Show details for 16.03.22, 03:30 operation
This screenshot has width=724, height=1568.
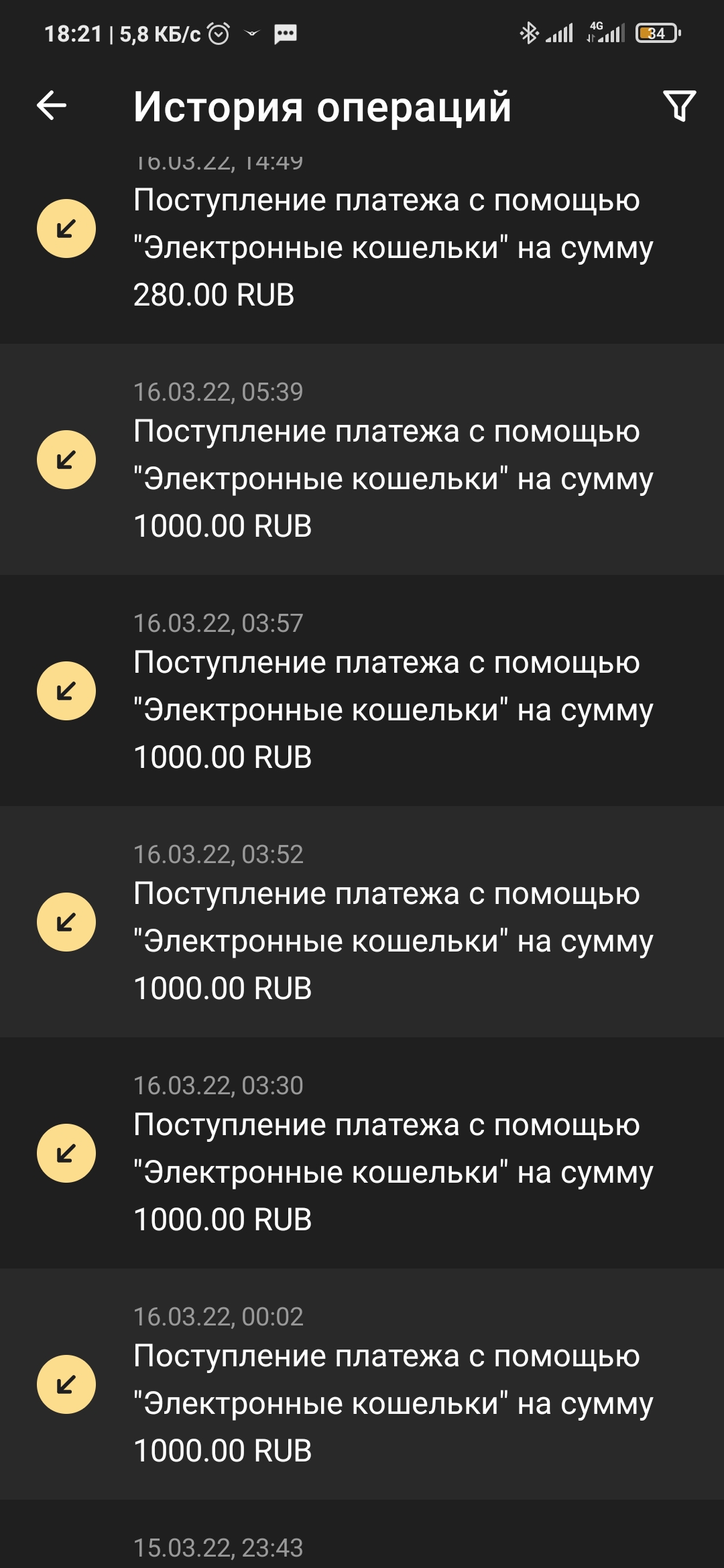[362, 1153]
